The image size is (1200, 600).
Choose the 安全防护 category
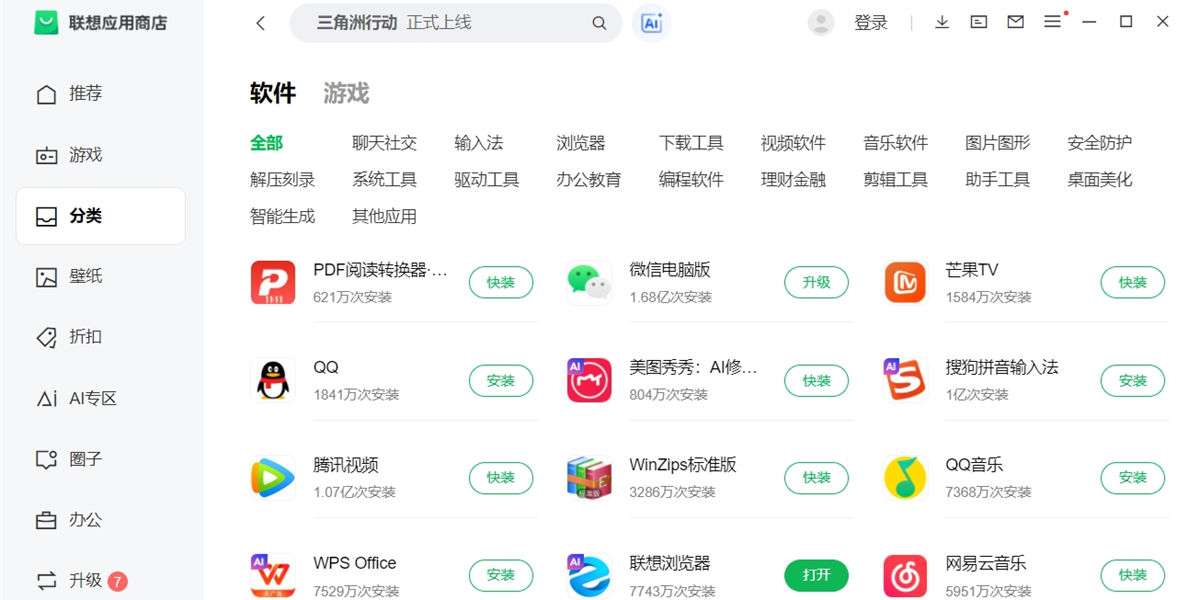1099,143
